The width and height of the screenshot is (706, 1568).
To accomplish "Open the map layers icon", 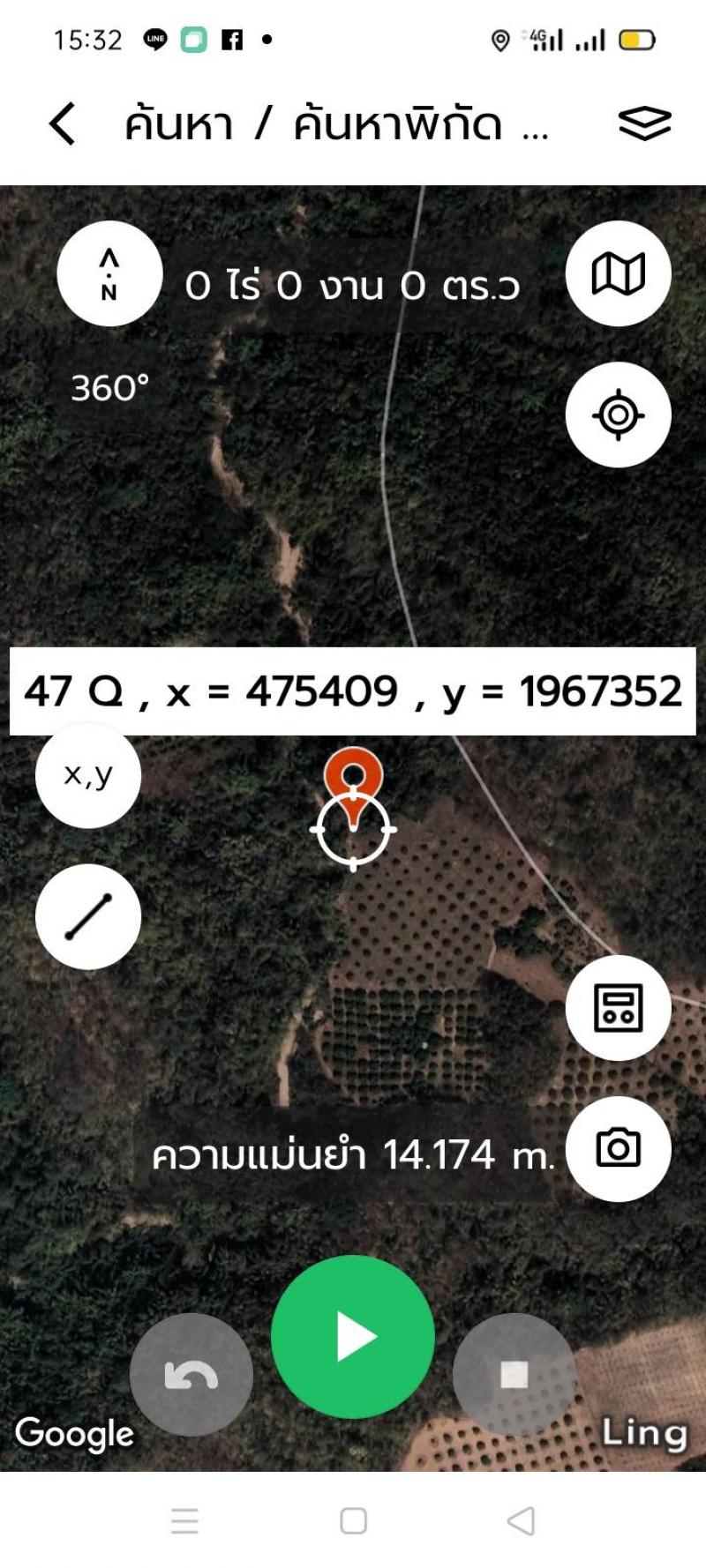I will click(644, 123).
